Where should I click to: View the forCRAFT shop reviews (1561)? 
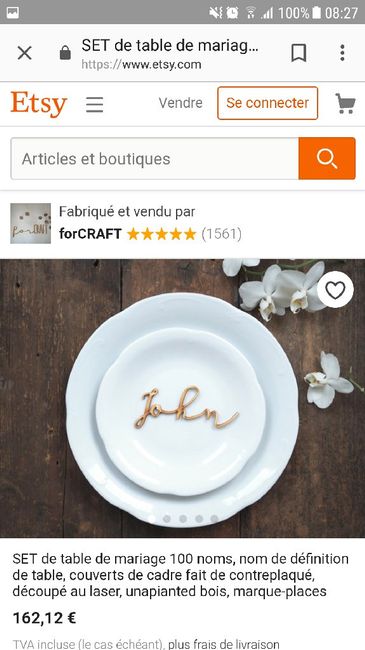221,234
